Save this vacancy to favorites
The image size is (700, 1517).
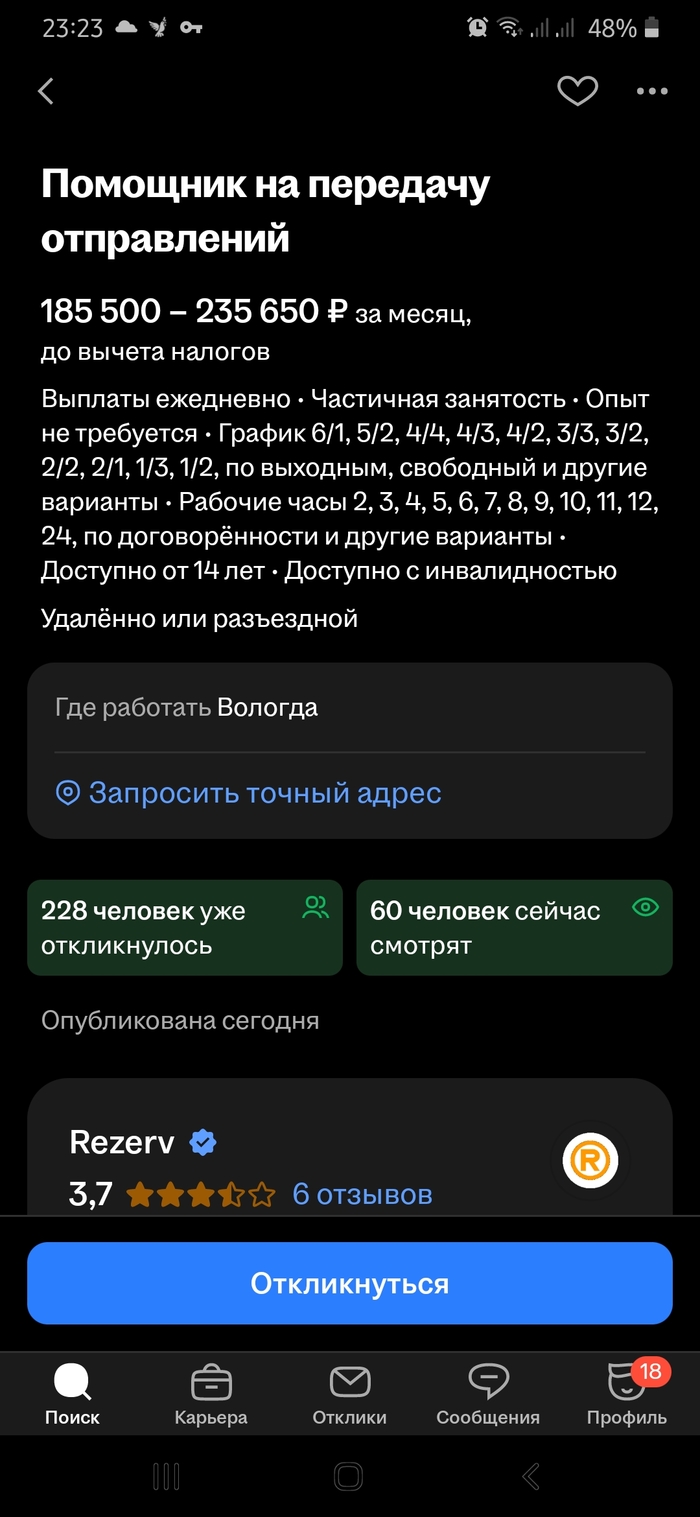[577, 92]
